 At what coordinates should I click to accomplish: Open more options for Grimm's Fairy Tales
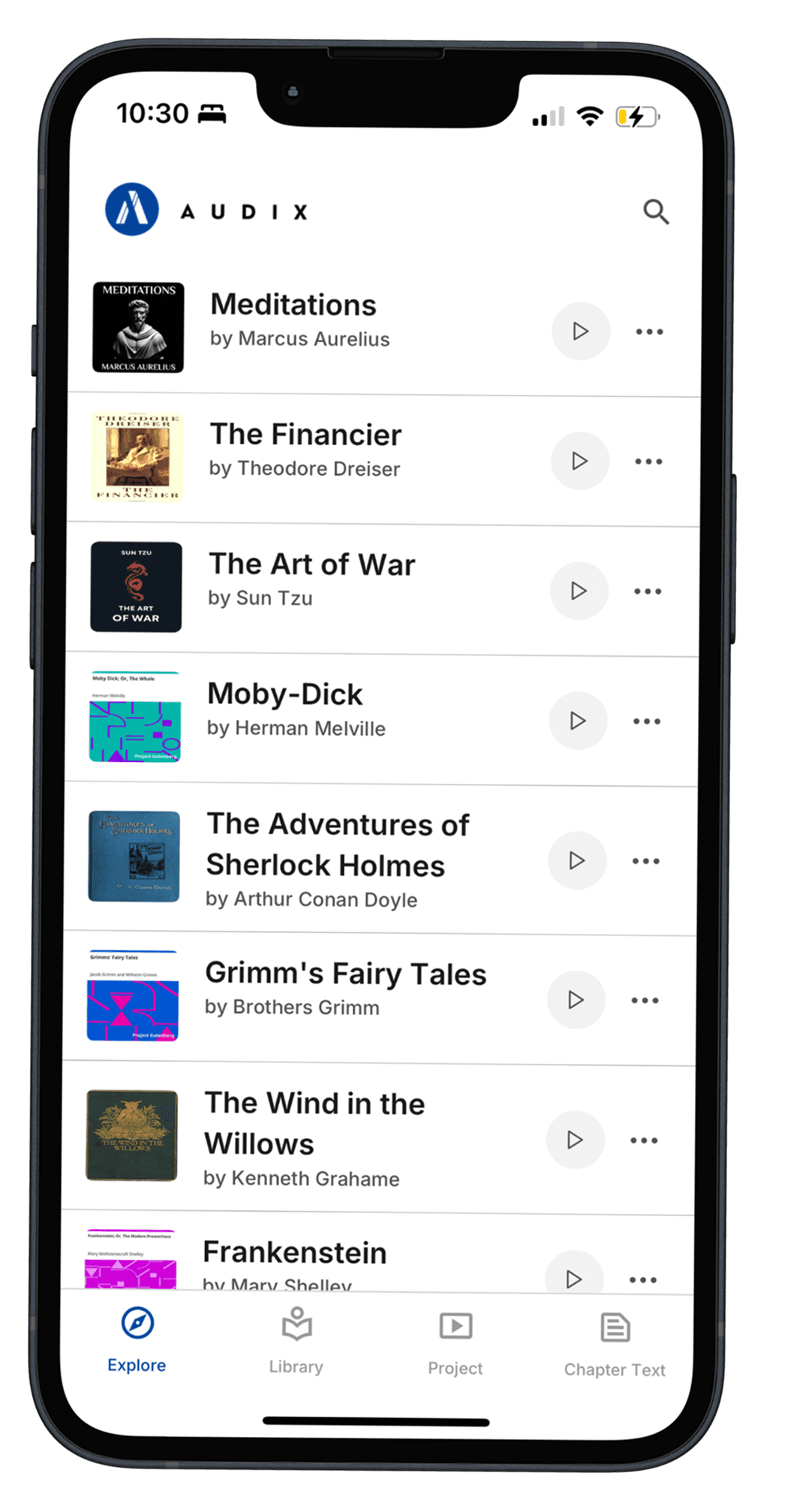[645, 1001]
